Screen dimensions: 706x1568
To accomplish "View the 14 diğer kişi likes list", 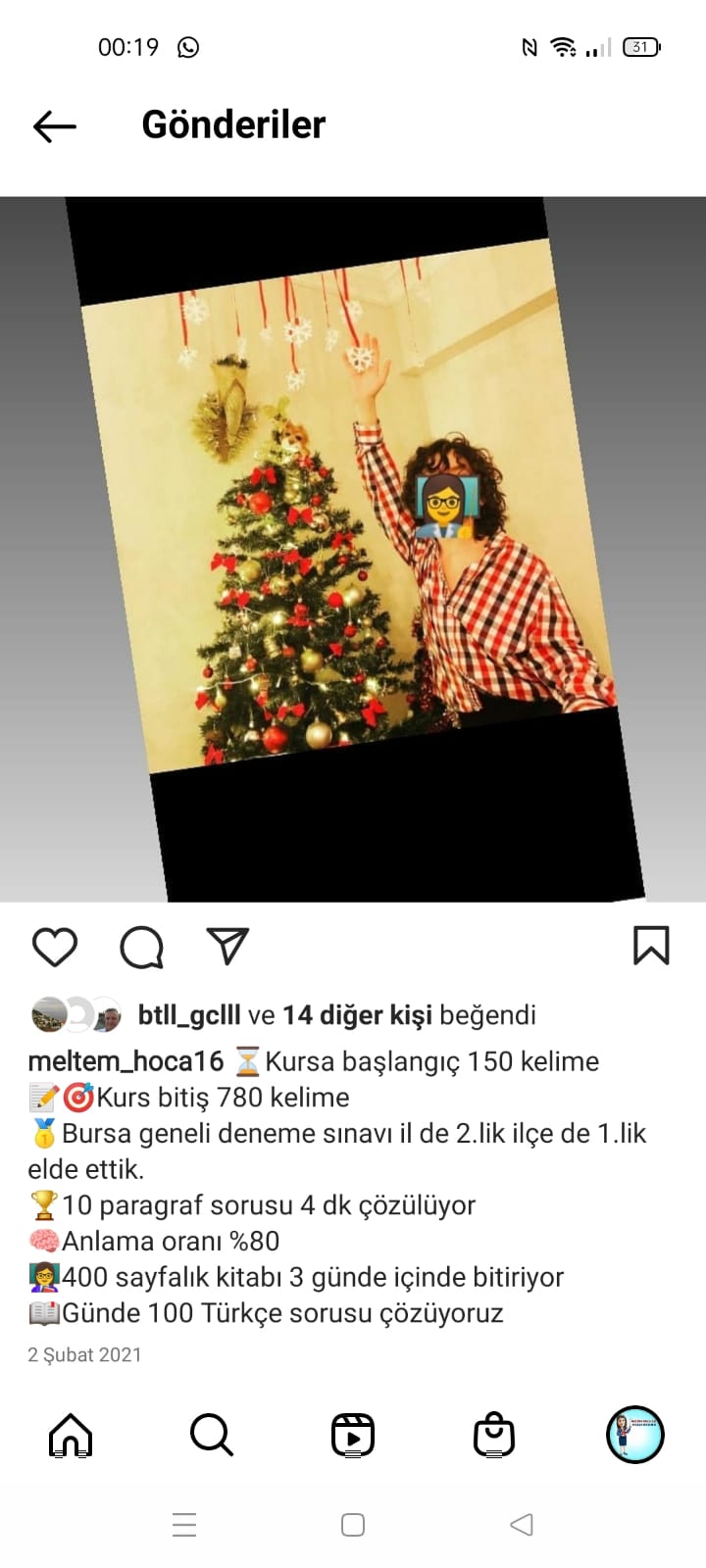I will click(x=357, y=1015).
